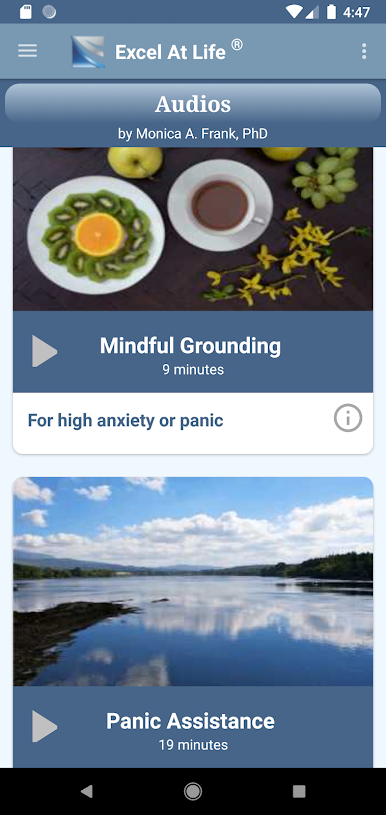Viewport: 386px width, 815px height.
Task: Play the Panic Assistance audio
Action: click(45, 726)
